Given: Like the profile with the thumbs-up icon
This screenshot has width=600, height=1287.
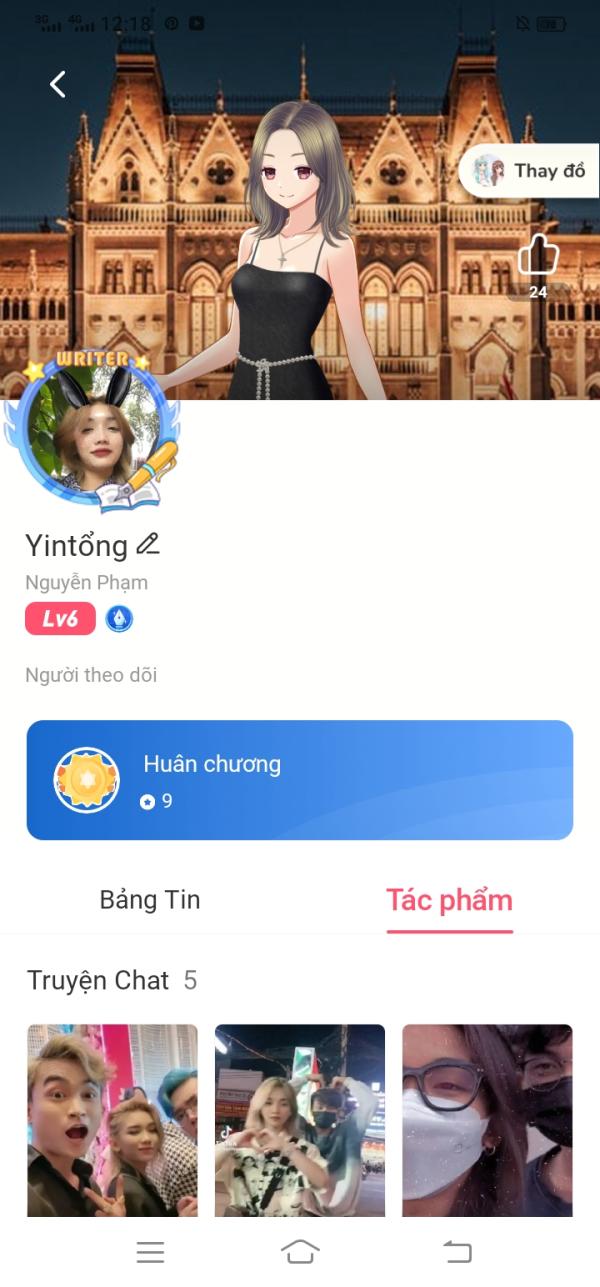Looking at the screenshot, I should tap(538, 255).
